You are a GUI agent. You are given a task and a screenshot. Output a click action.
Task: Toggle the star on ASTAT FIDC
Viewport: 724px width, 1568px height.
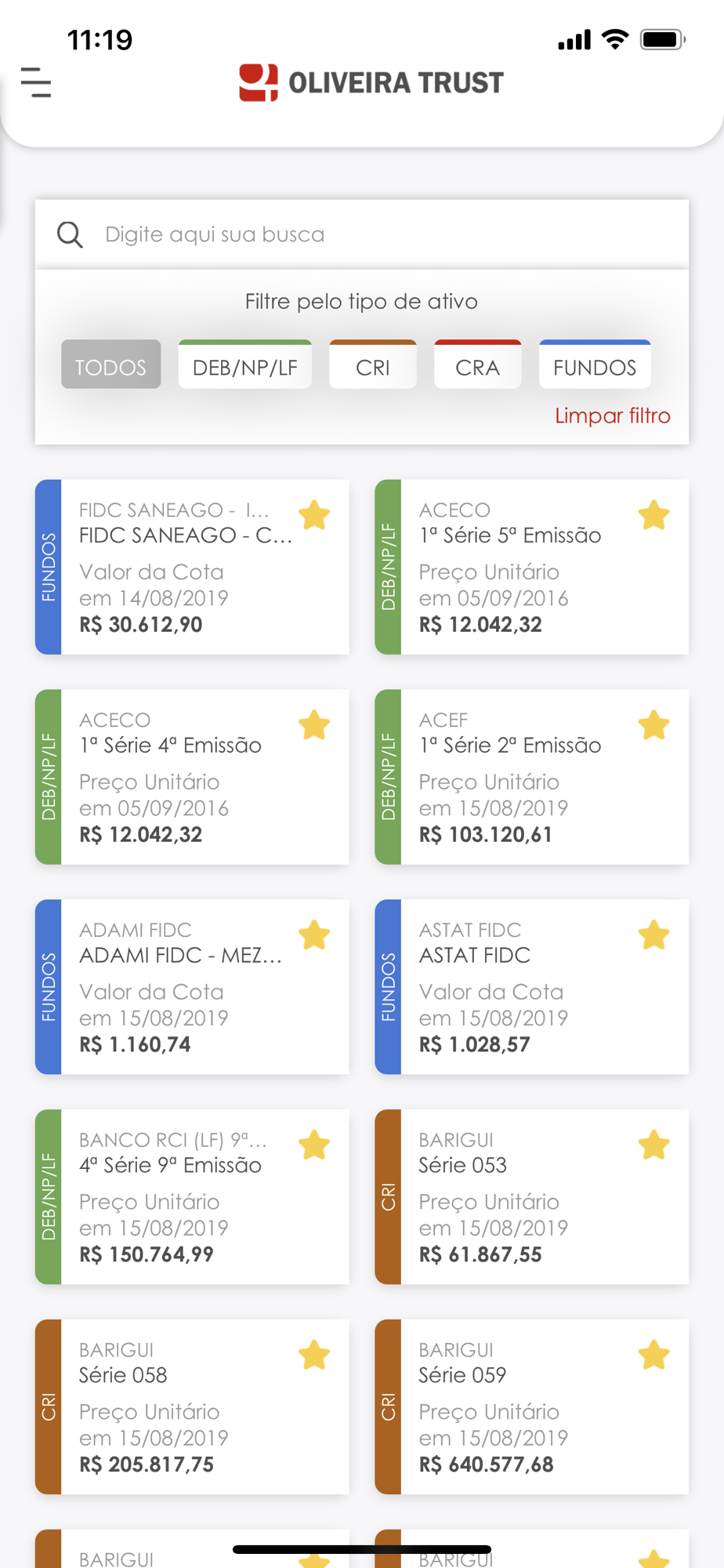654,935
